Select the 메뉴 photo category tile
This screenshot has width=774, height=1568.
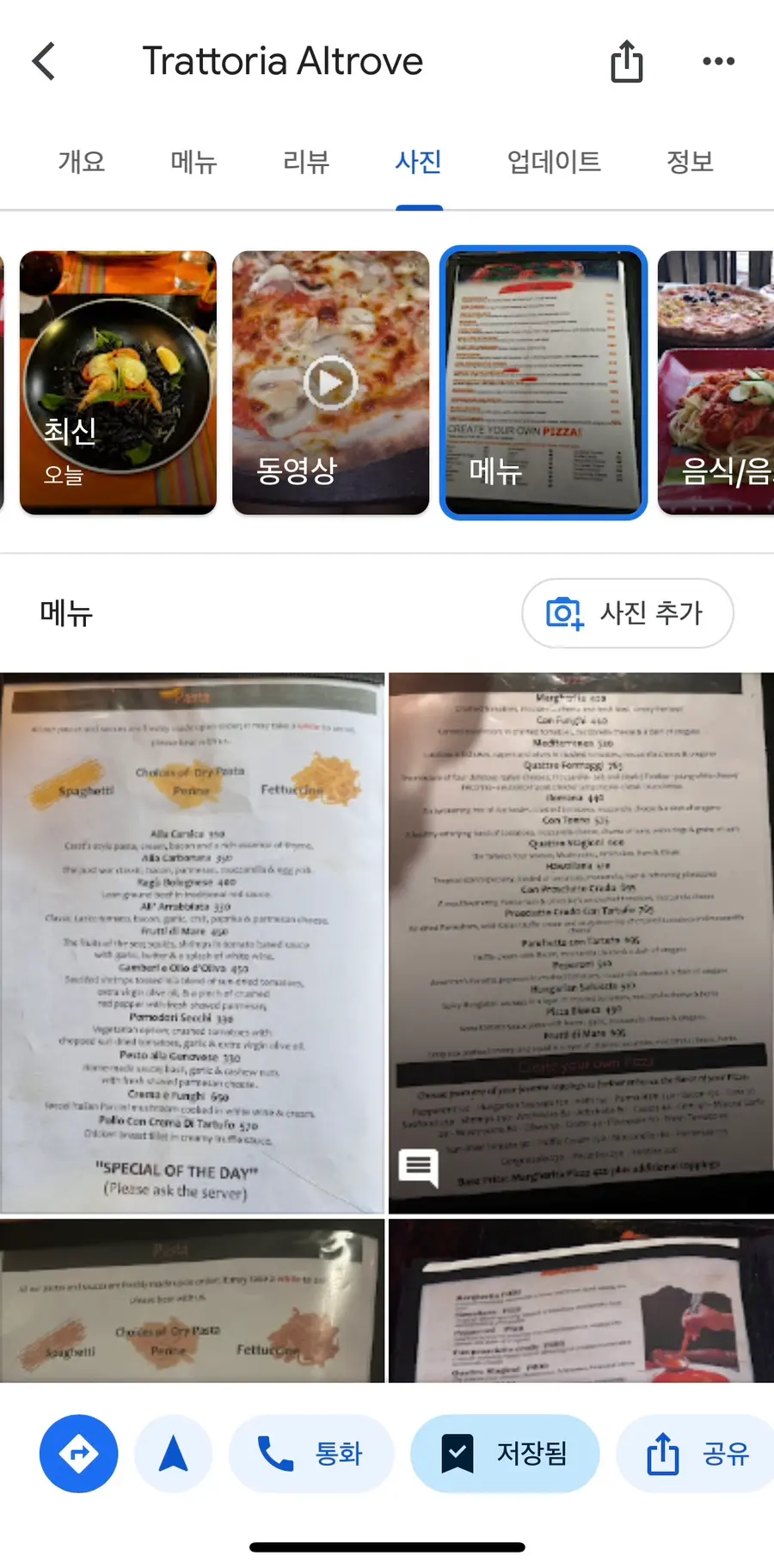point(544,383)
